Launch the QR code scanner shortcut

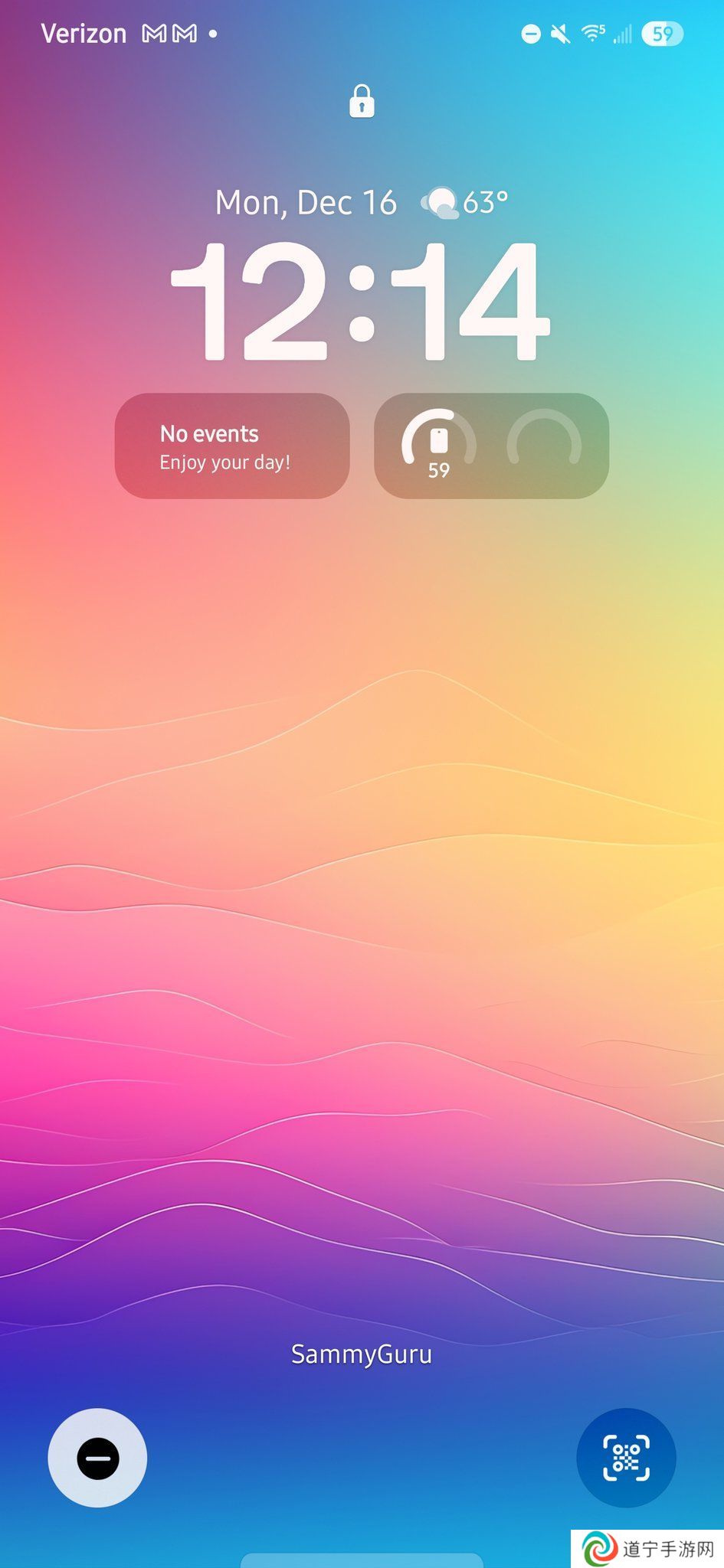point(626,1457)
